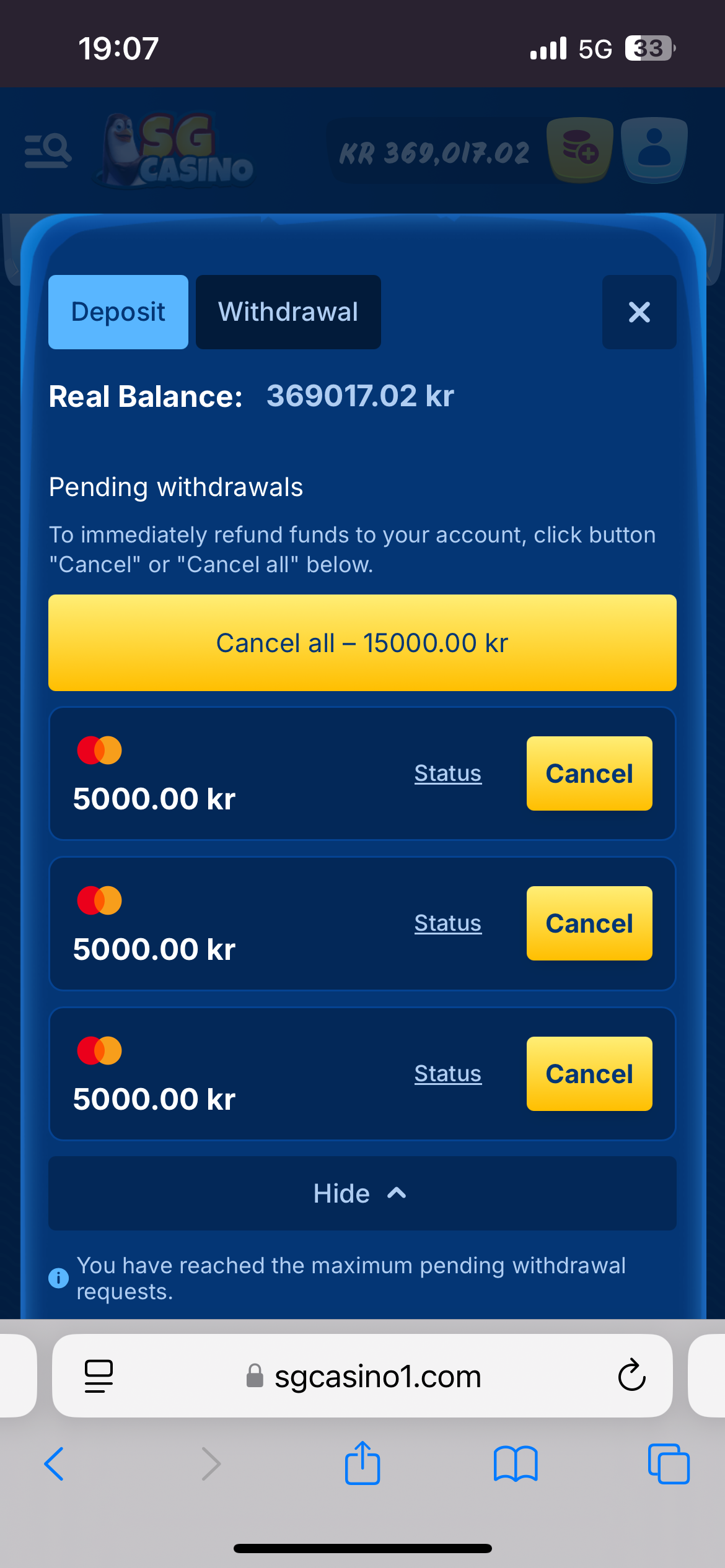Check Status of third pending withdrawal

pyautogui.click(x=447, y=1074)
